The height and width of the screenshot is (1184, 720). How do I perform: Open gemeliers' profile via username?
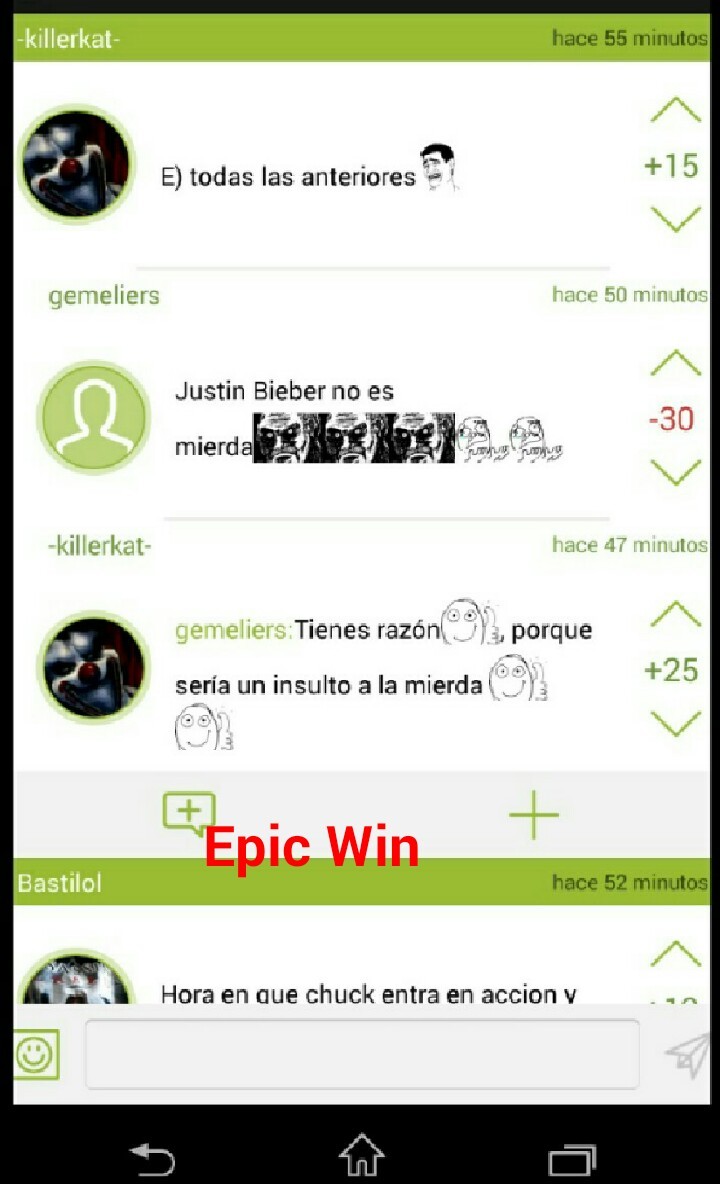102,295
